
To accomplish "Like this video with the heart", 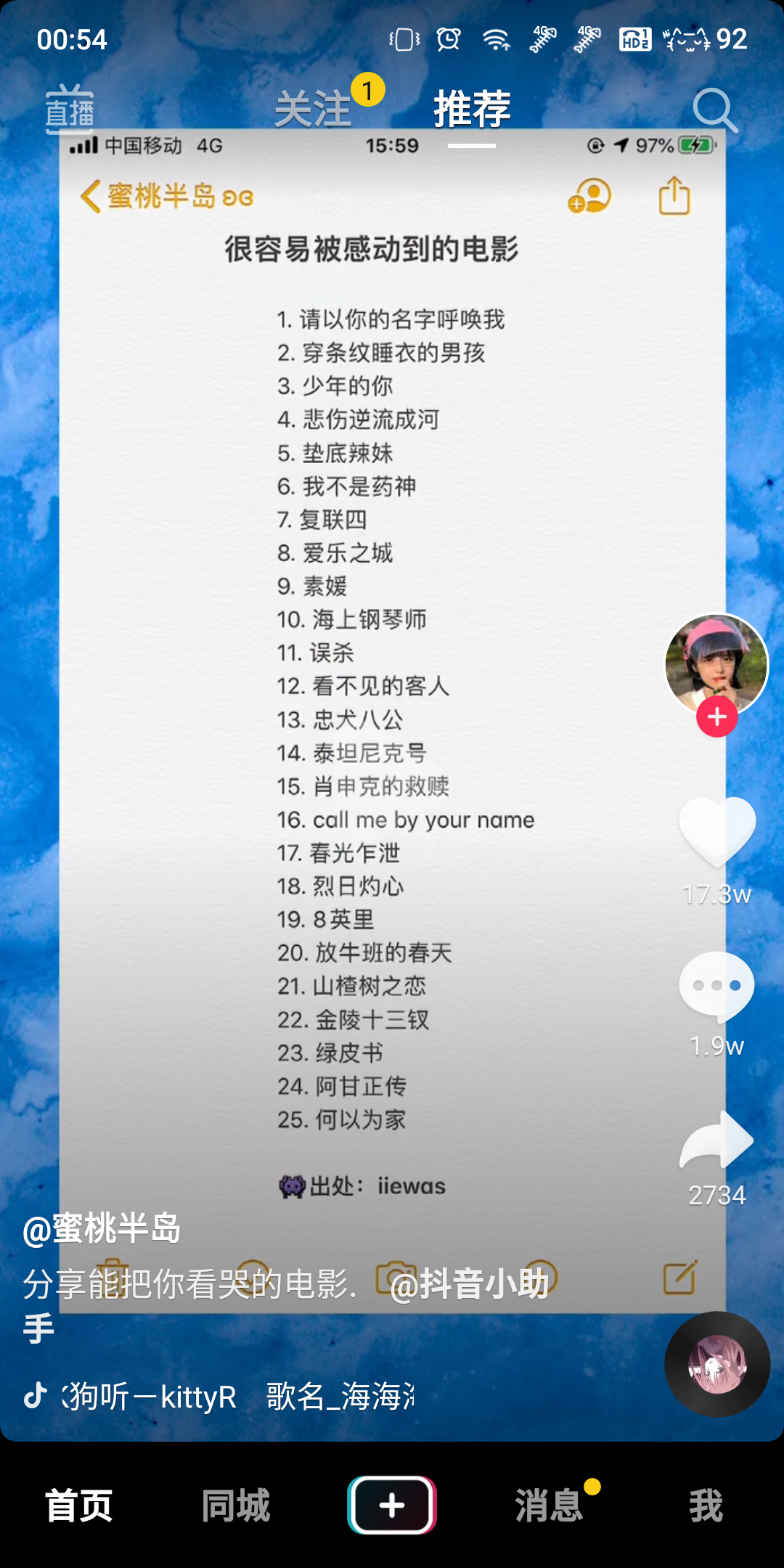I will (x=717, y=832).
